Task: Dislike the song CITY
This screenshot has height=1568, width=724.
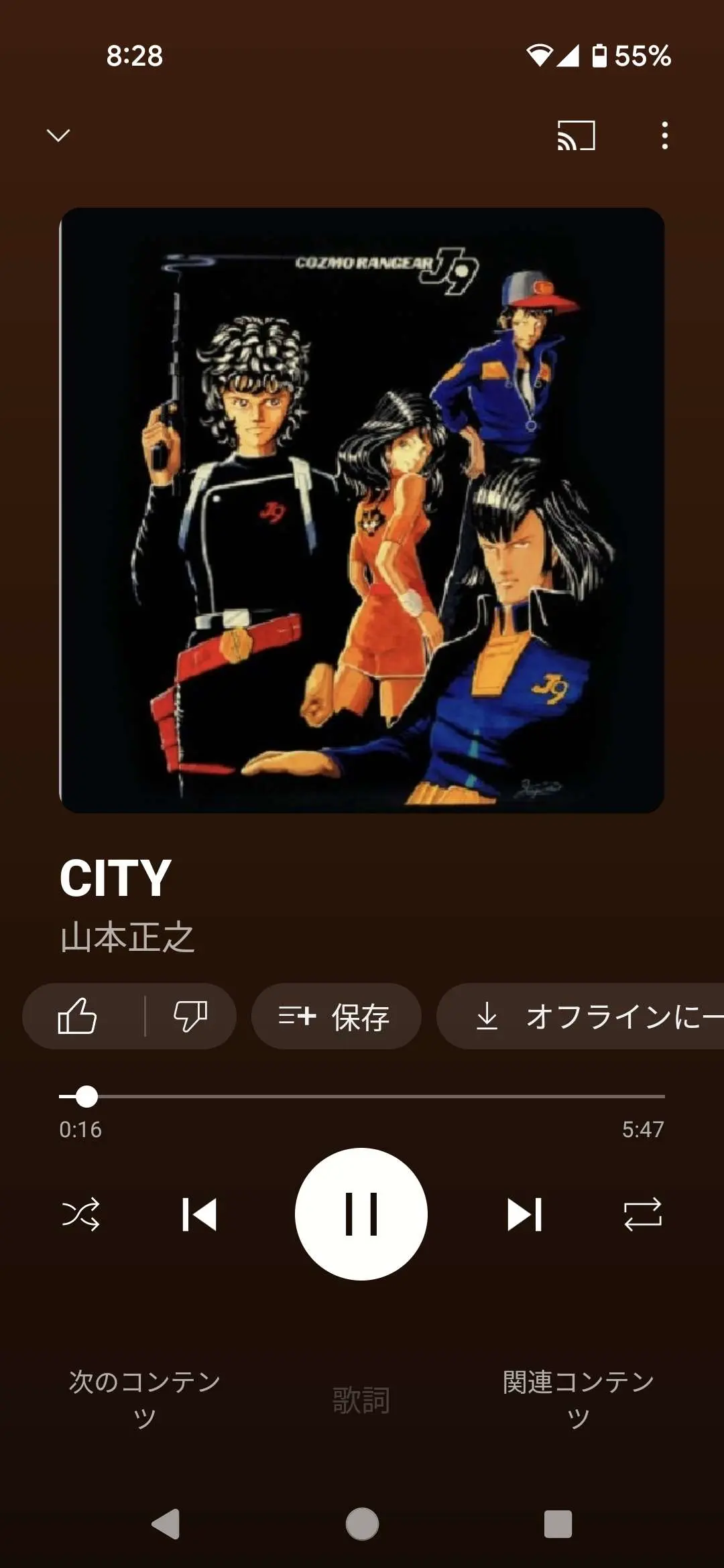Action: tap(190, 1016)
